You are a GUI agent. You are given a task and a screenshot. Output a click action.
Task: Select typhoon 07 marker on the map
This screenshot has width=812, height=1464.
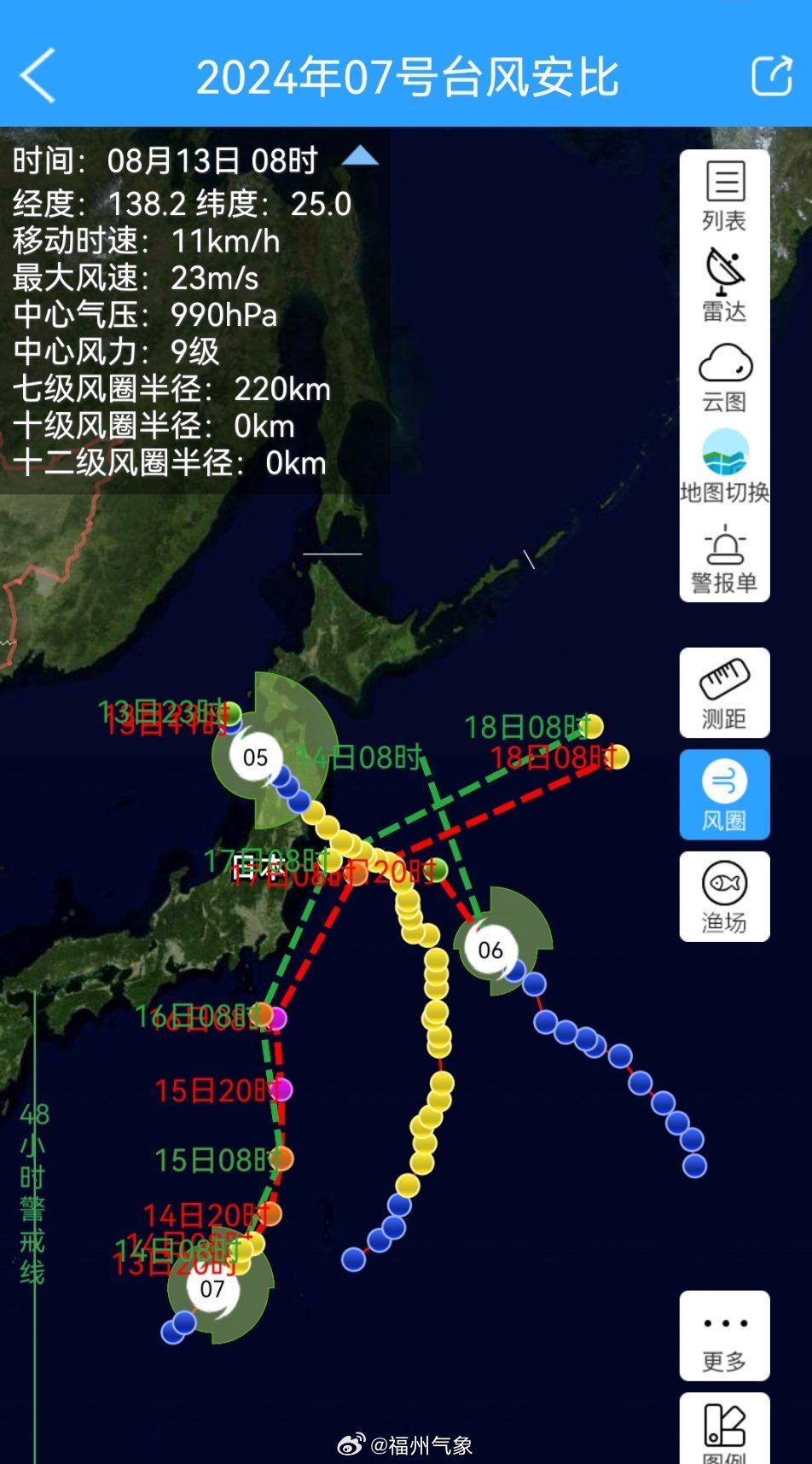(212, 1288)
